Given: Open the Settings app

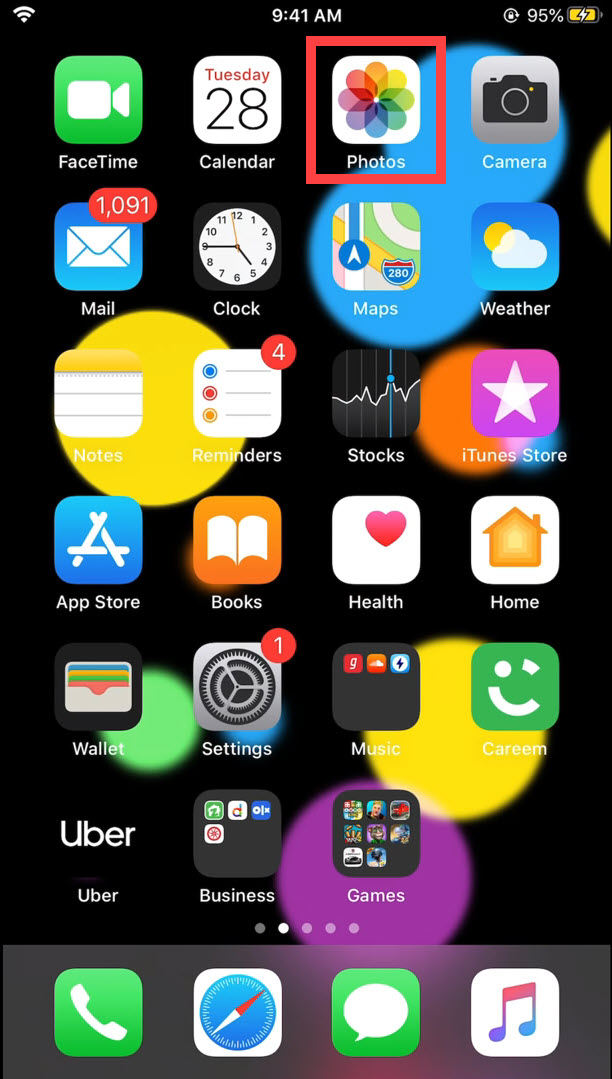Looking at the screenshot, I should pos(237,687).
